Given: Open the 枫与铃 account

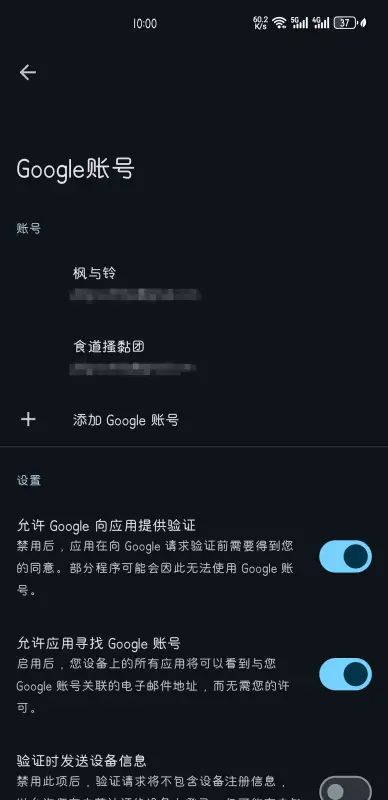Looking at the screenshot, I should click(194, 284).
